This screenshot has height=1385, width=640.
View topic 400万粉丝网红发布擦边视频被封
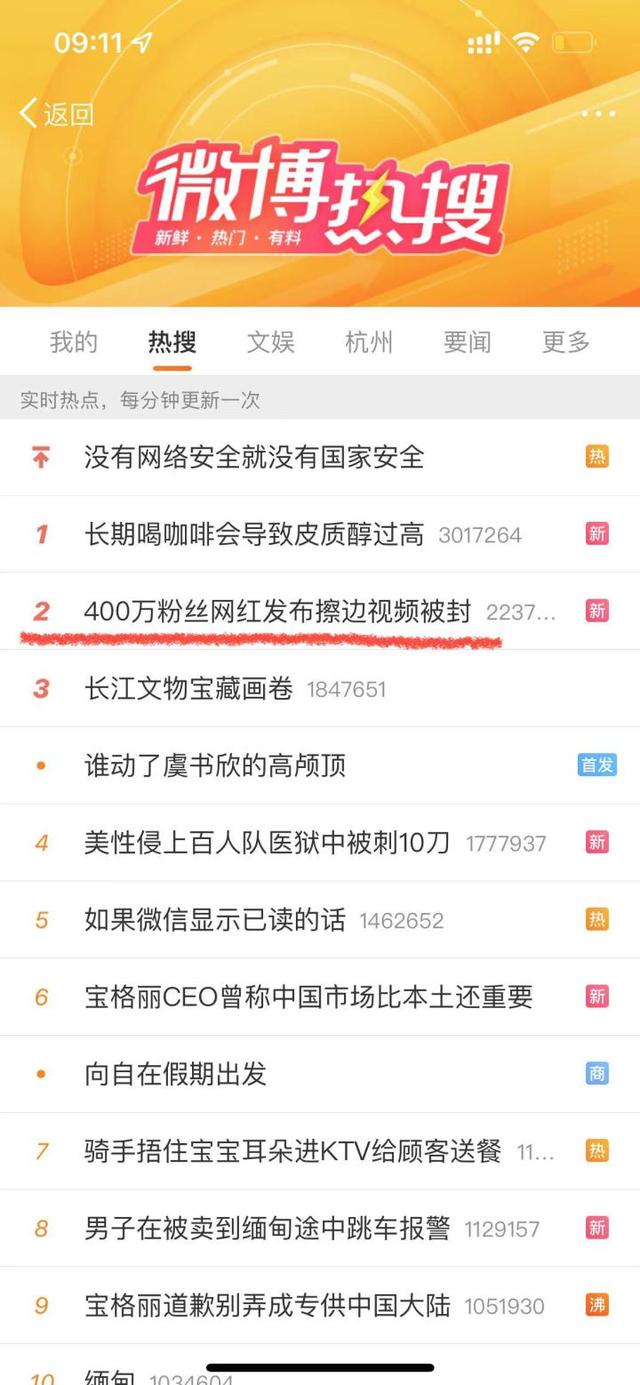point(277,611)
